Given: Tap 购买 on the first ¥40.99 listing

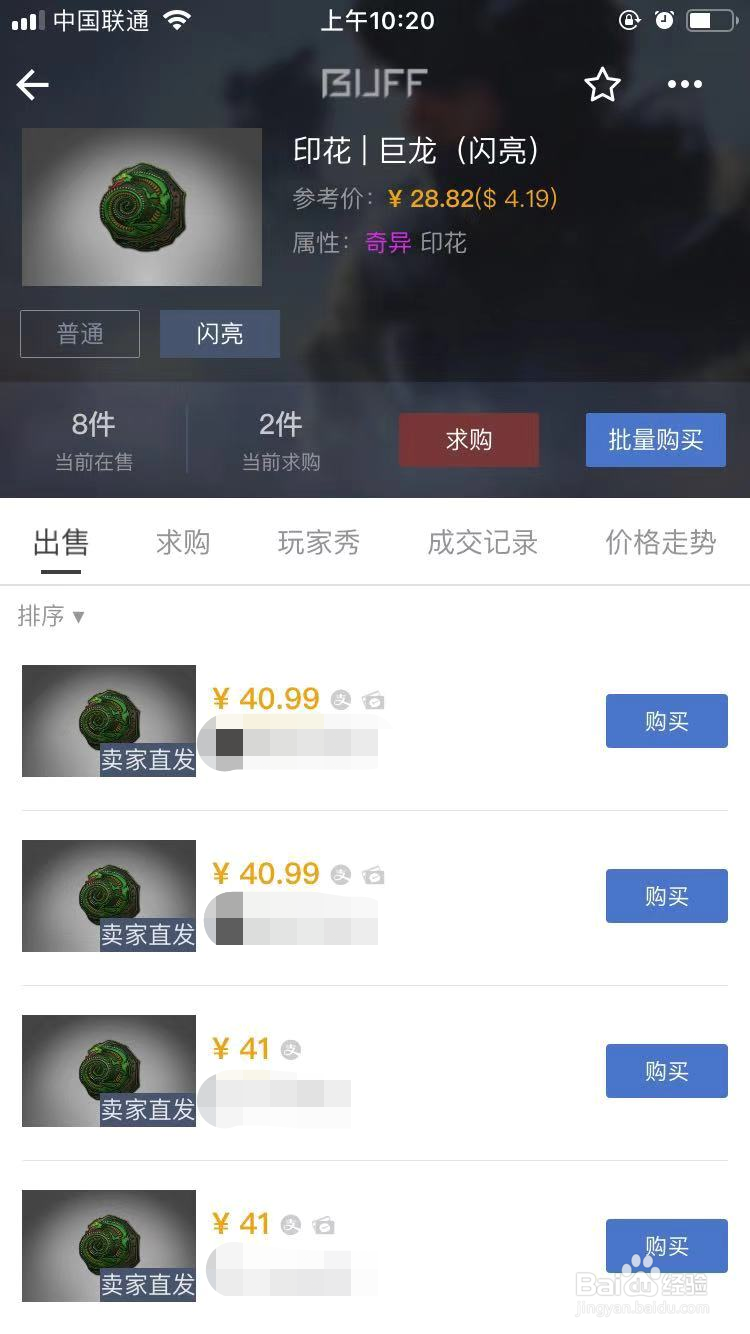Looking at the screenshot, I should [x=666, y=721].
